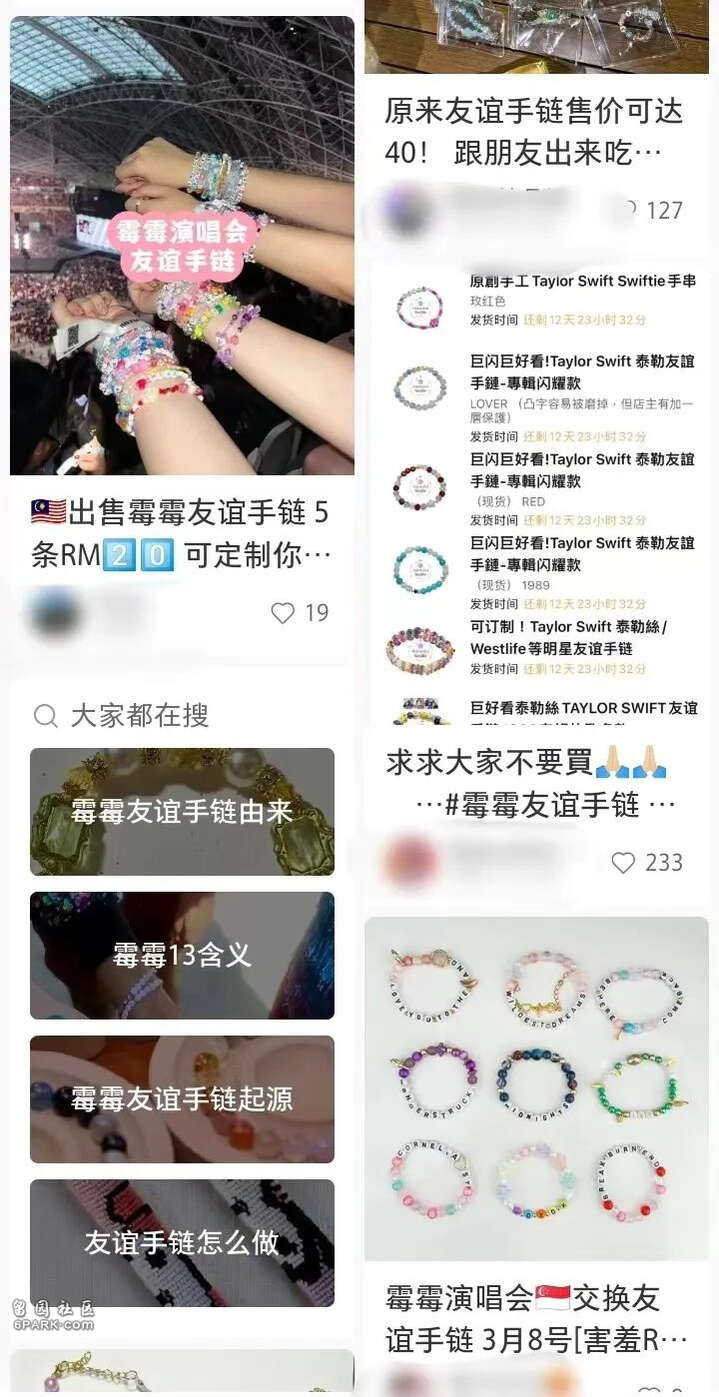Search suggestion 霉霉友谊手链由来

182,812
